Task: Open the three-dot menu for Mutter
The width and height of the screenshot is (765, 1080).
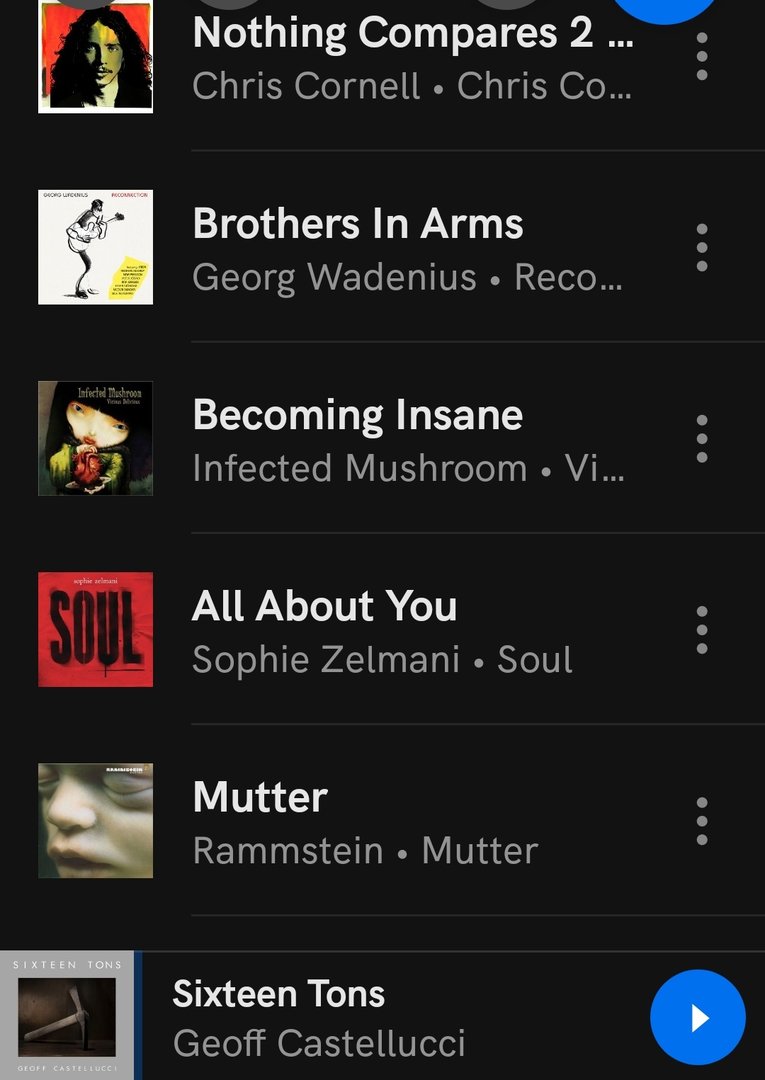Action: coord(702,820)
